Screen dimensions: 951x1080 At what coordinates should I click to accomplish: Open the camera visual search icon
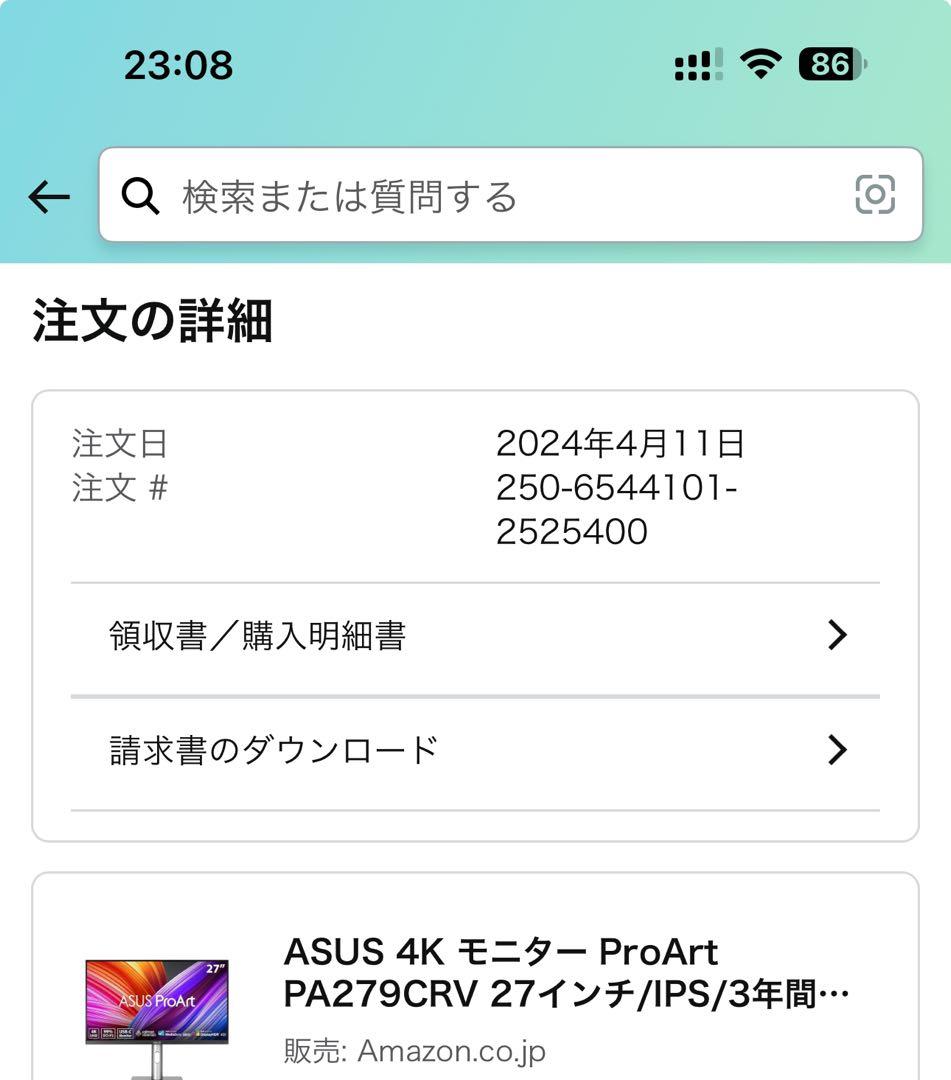pos(875,195)
